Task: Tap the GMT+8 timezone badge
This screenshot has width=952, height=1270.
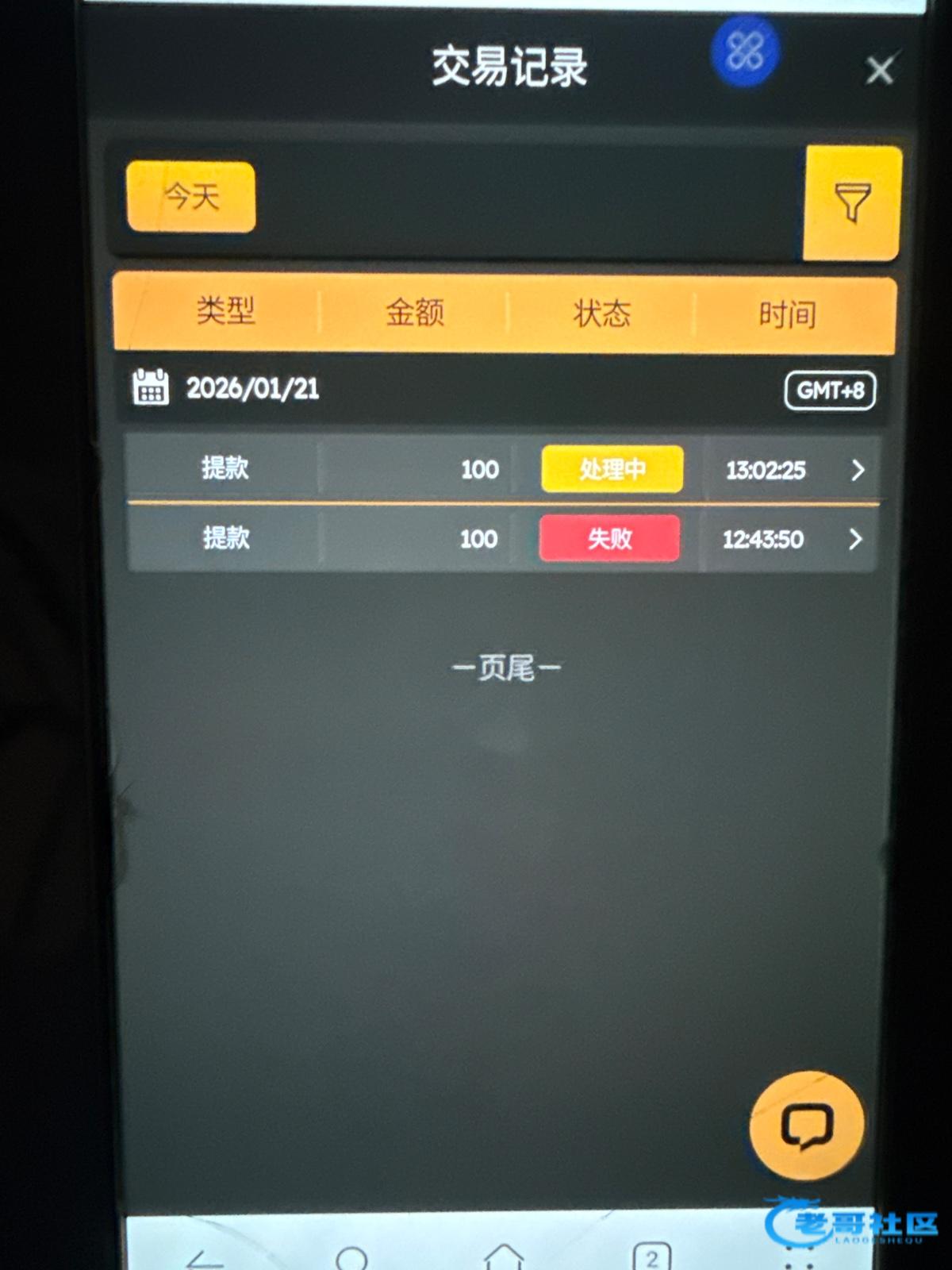Action: (x=830, y=391)
